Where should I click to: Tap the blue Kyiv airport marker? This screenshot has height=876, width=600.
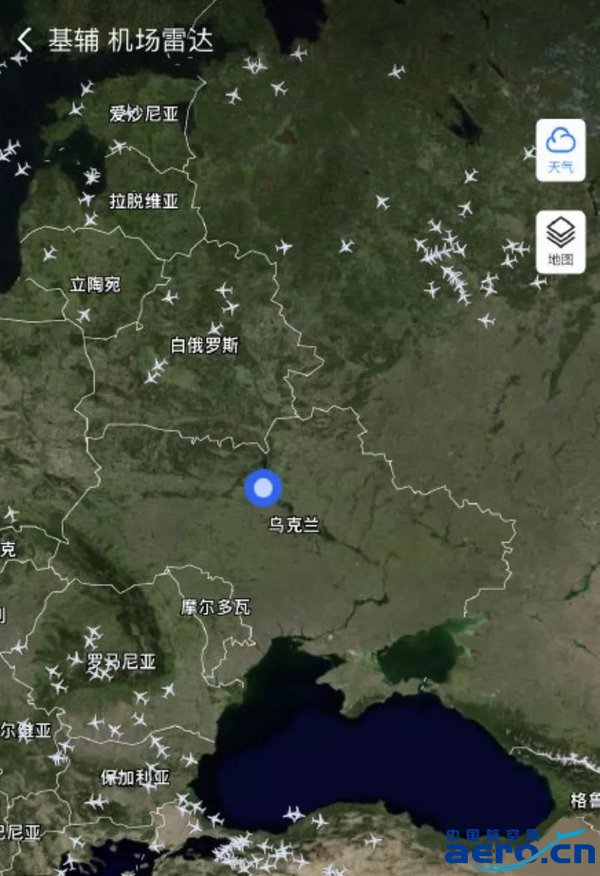tap(263, 488)
